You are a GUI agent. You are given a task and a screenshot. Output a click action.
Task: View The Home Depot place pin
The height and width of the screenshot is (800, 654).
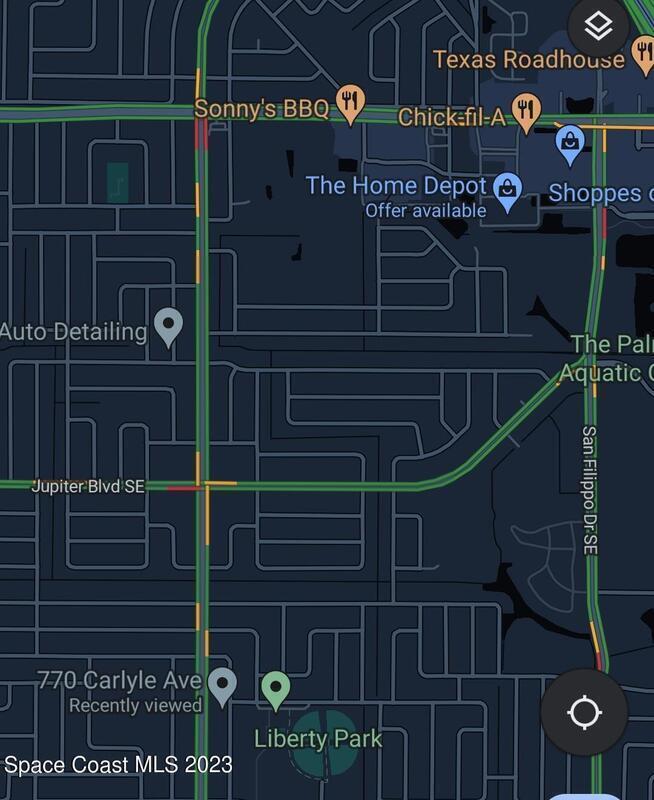(x=508, y=190)
